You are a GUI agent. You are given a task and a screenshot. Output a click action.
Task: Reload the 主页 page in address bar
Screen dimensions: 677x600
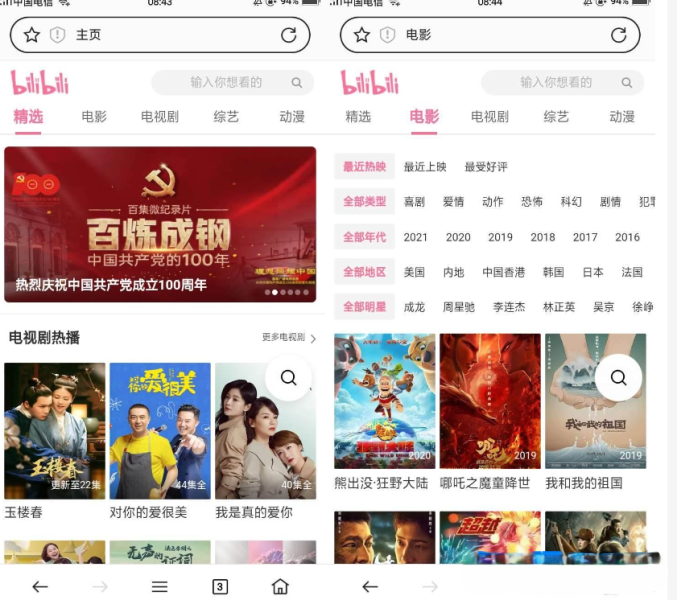click(288, 35)
